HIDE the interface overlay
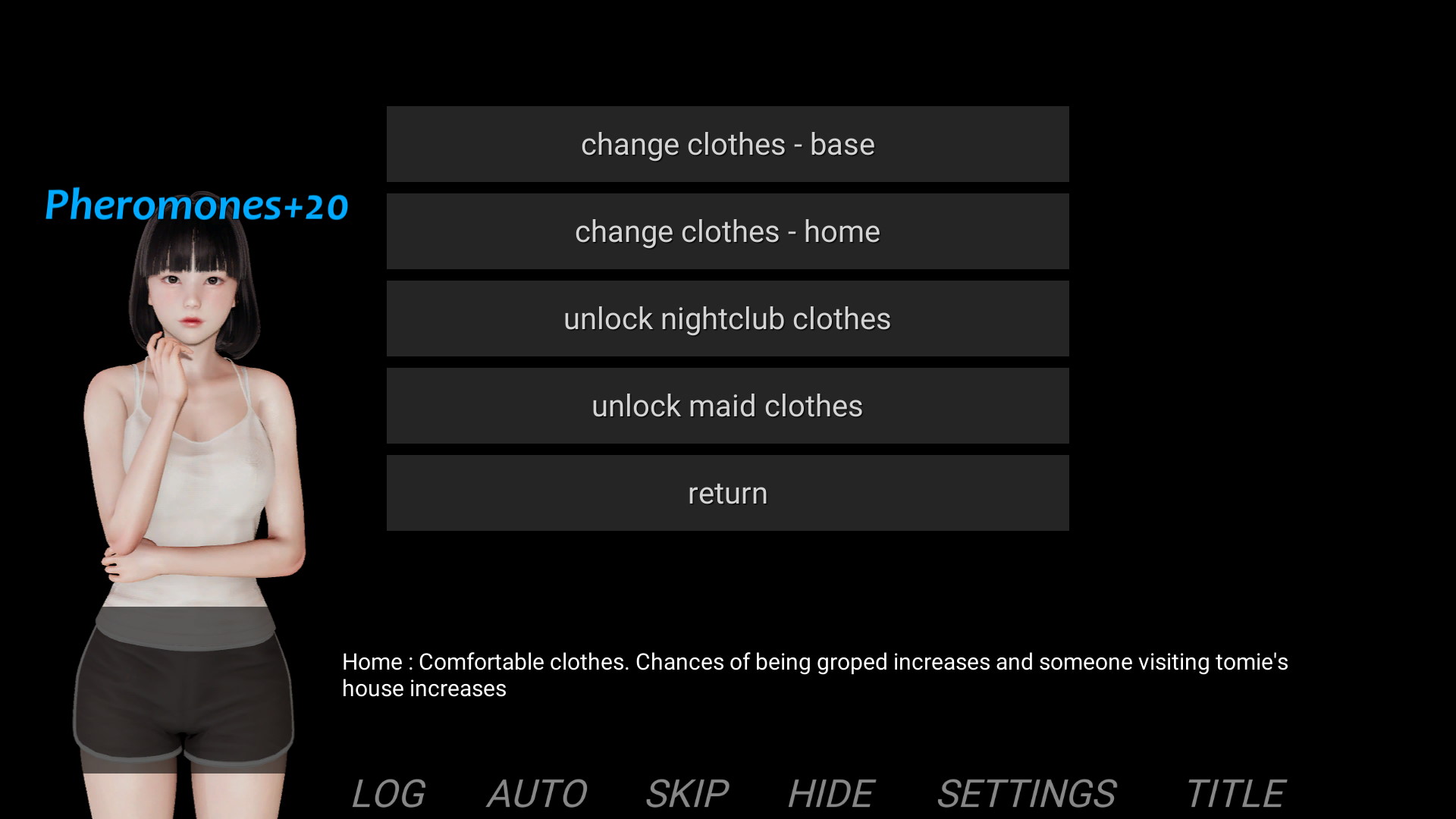The height and width of the screenshot is (819, 1456). click(x=831, y=793)
